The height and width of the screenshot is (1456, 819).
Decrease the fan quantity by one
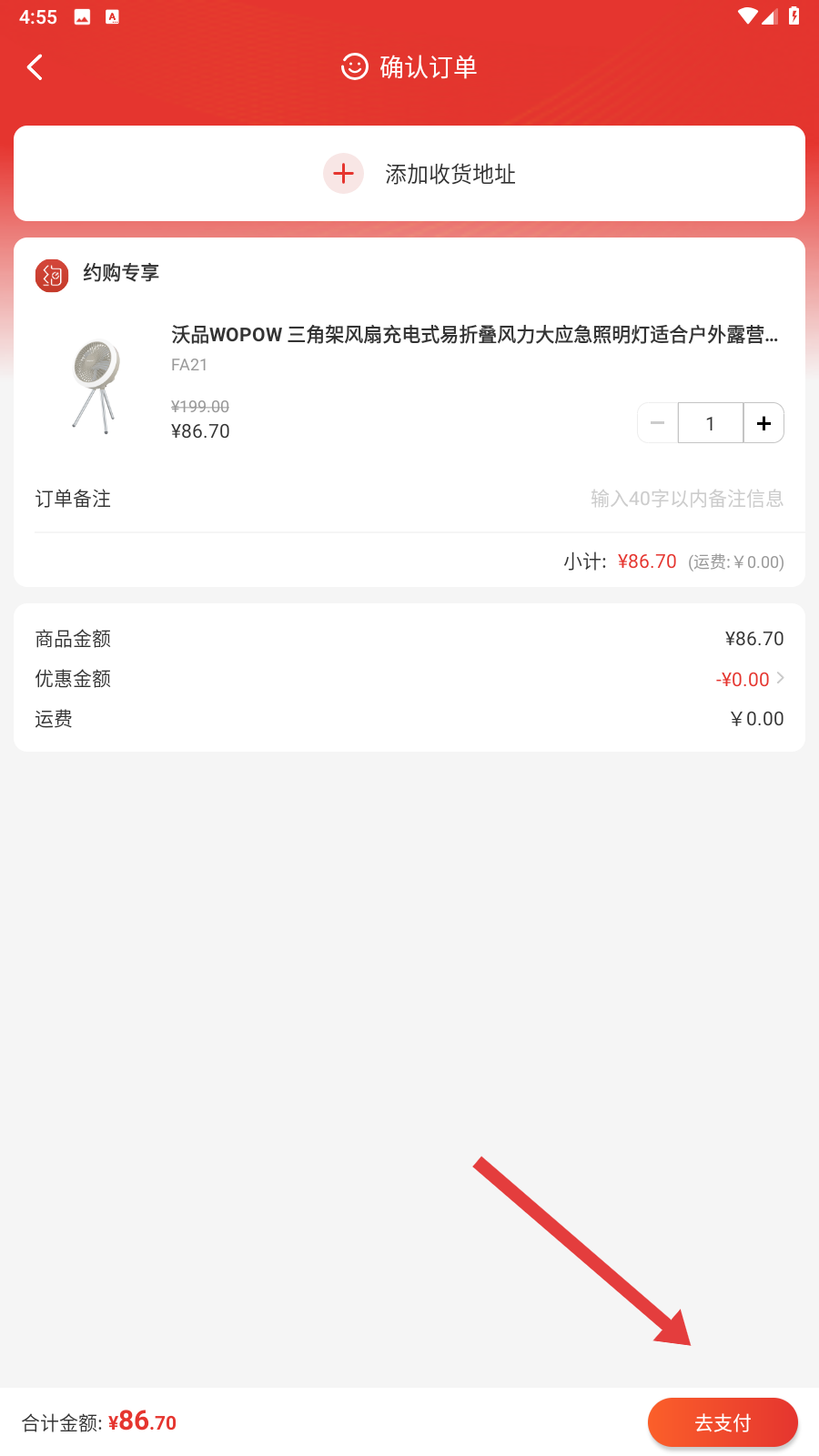658,423
